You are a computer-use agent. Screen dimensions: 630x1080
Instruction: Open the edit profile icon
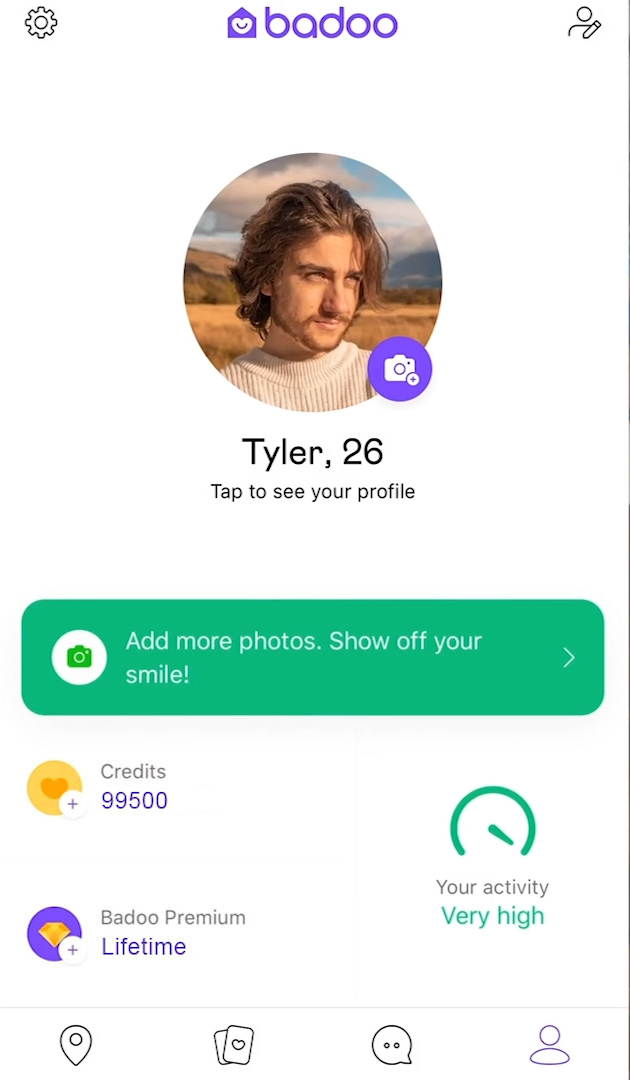click(585, 23)
